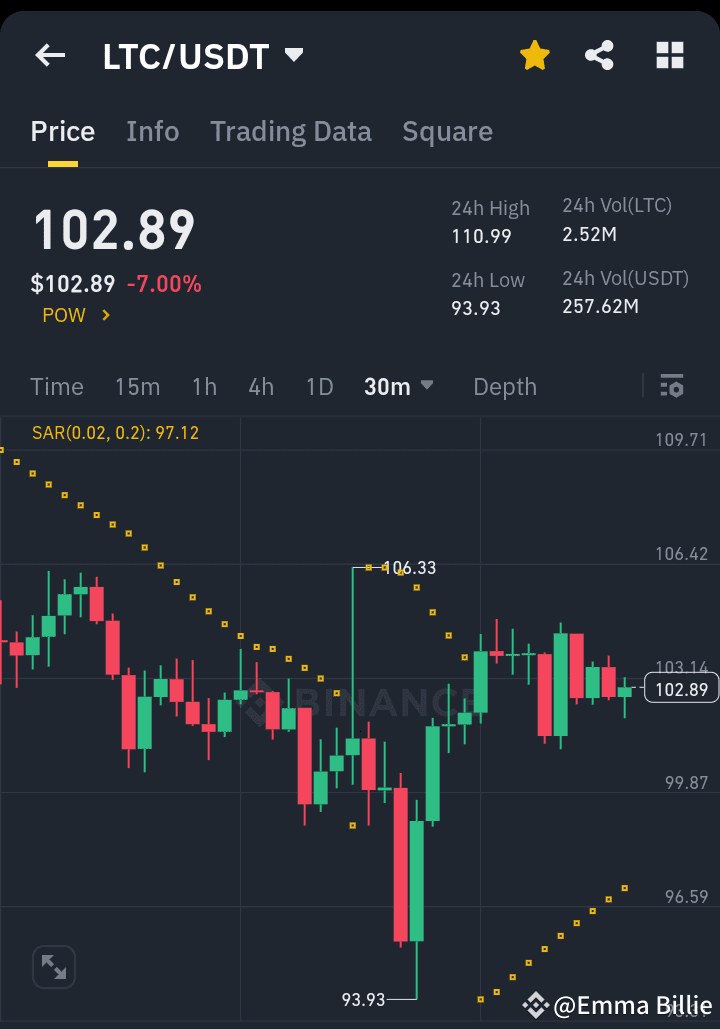Select the Info tab
The image size is (720, 1029).
pos(152,131)
